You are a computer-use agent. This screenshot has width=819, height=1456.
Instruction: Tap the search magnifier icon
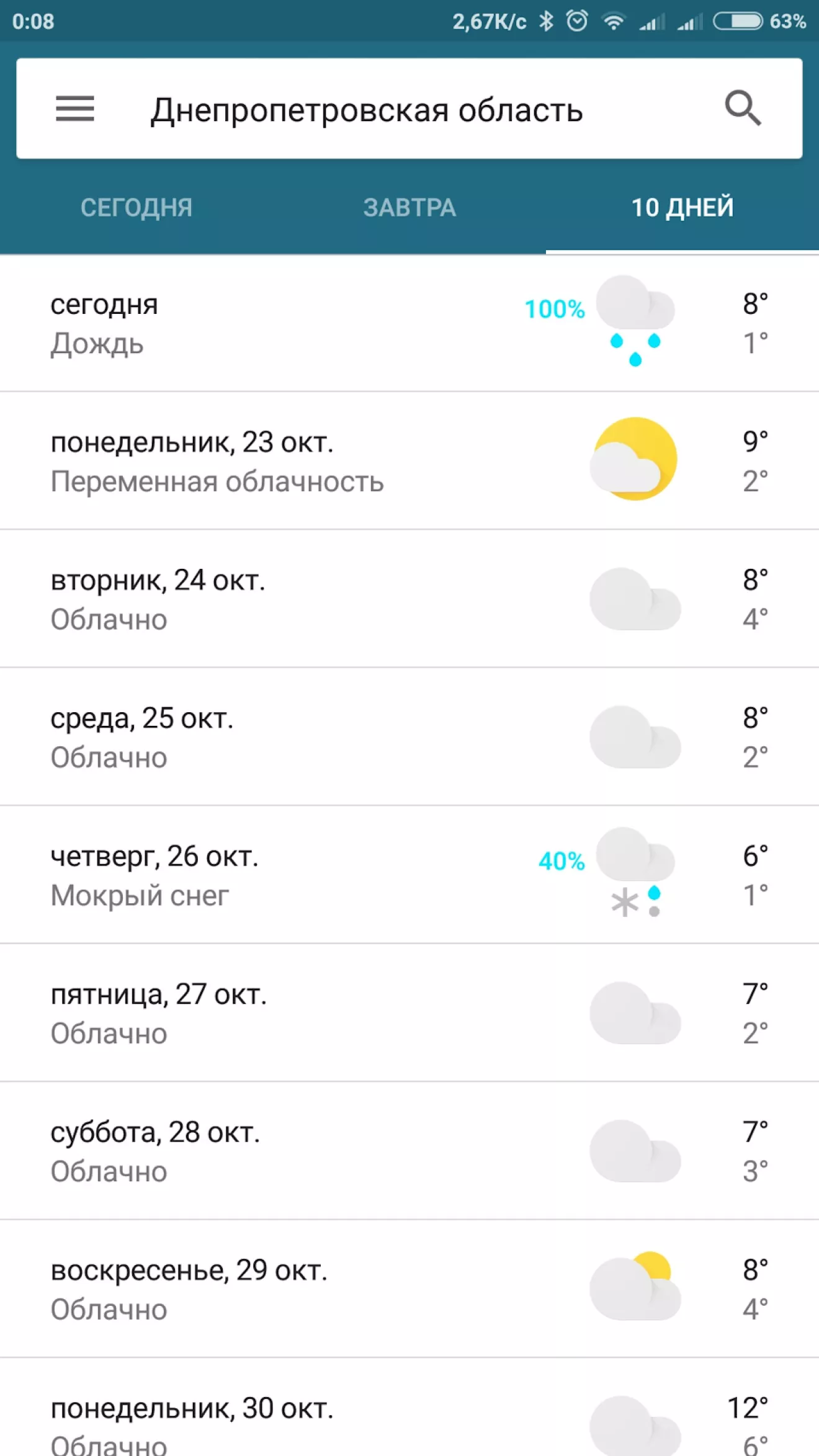click(743, 109)
